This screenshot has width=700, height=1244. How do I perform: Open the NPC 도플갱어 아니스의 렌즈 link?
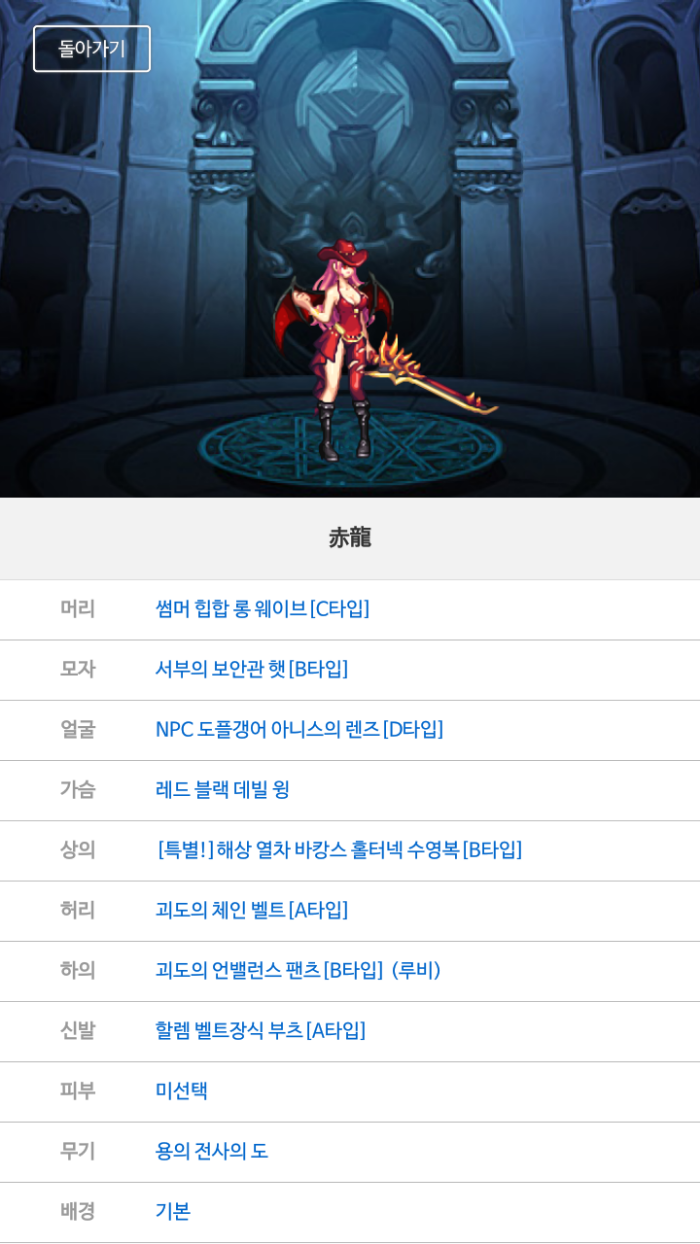point(299,729)
